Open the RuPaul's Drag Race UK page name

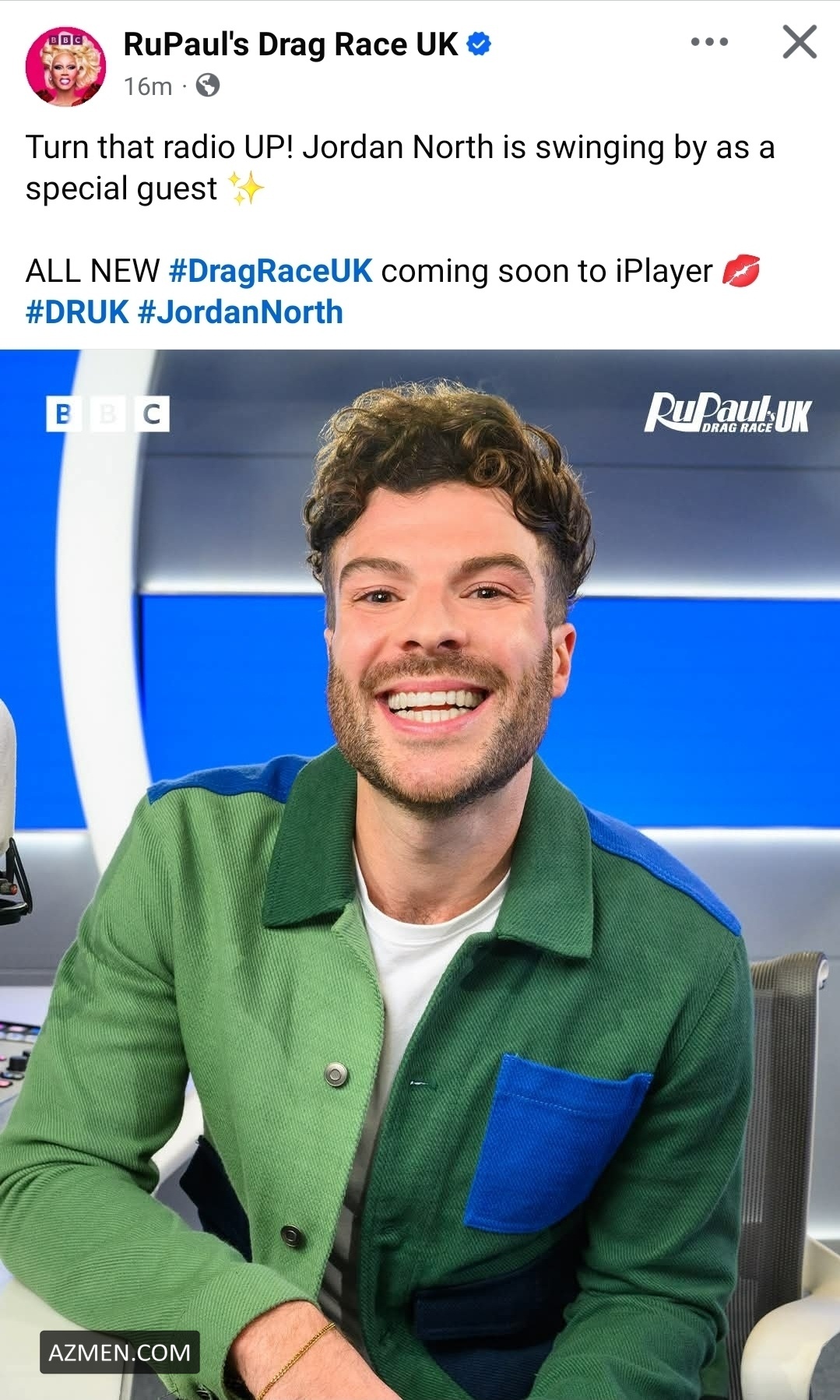pyautogui.click(x=290, y=44)
